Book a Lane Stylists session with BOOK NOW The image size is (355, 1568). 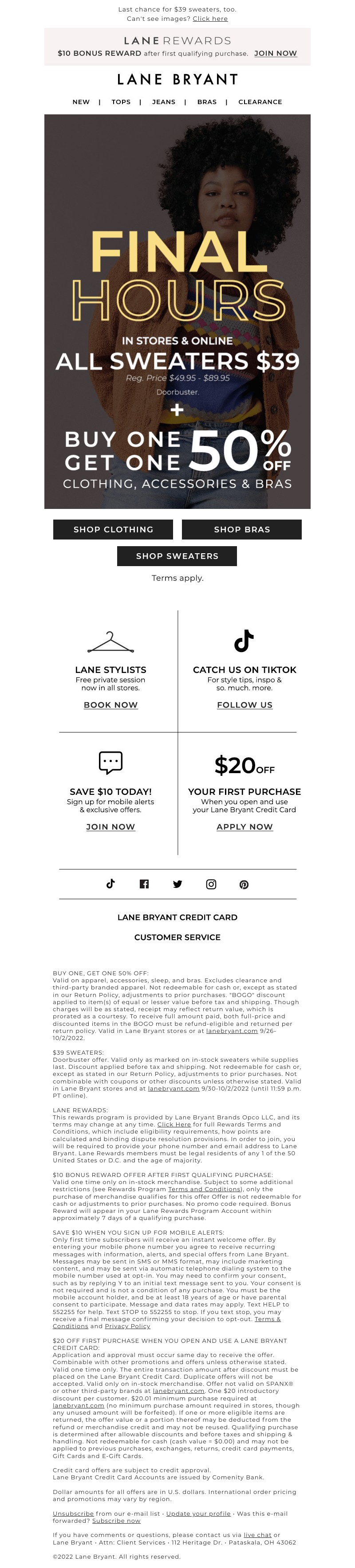coord(111,705)
